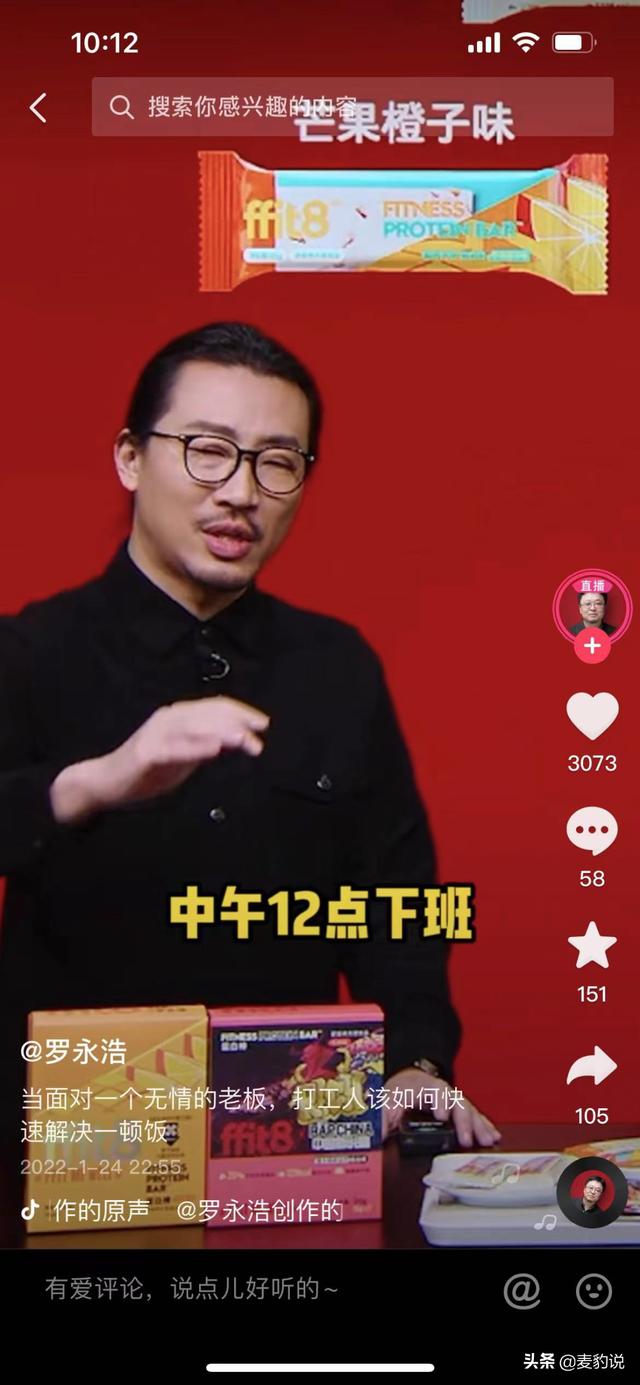Open 罗永浩's live avatar
640x1385 pixels.
[x=592, y=606]
